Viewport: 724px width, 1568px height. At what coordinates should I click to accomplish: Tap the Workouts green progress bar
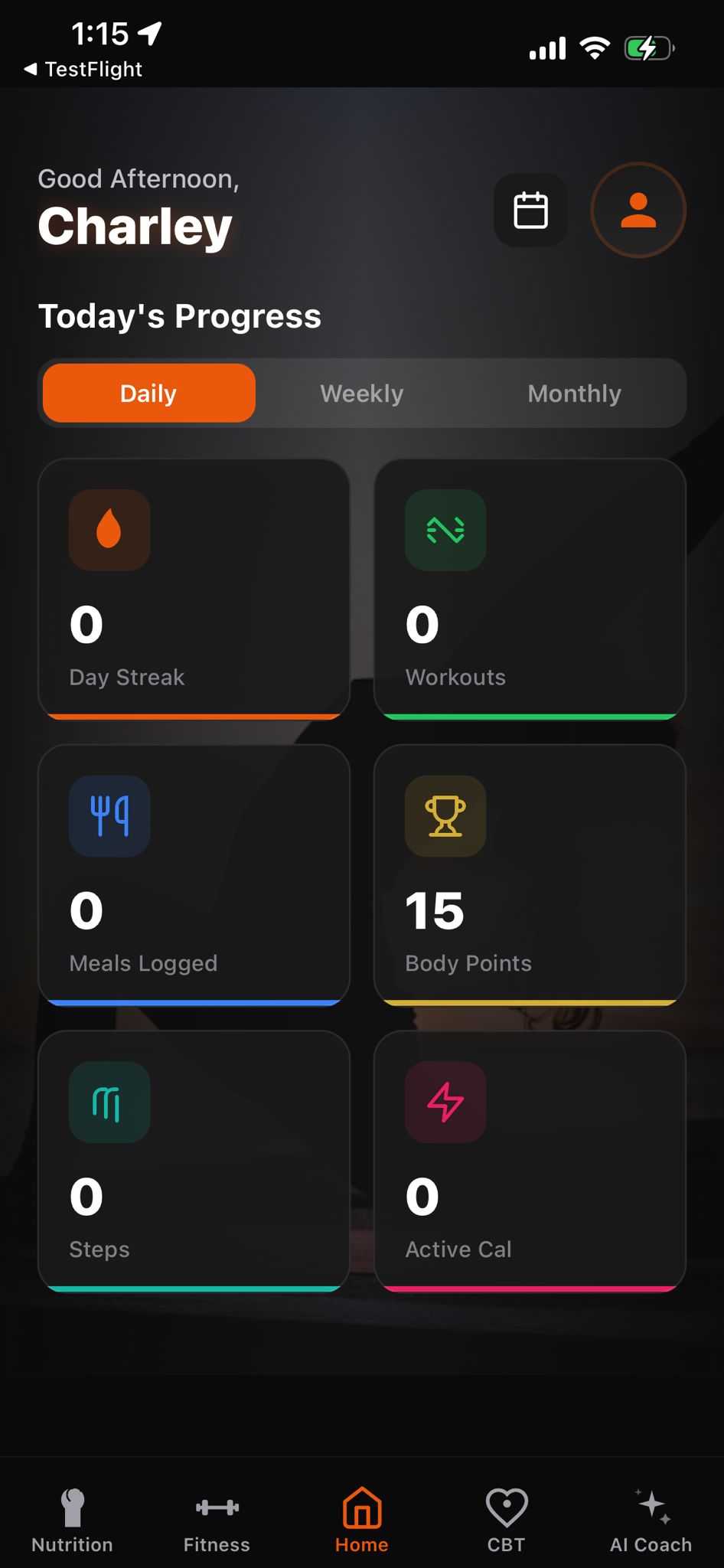(x=530, y=714)
